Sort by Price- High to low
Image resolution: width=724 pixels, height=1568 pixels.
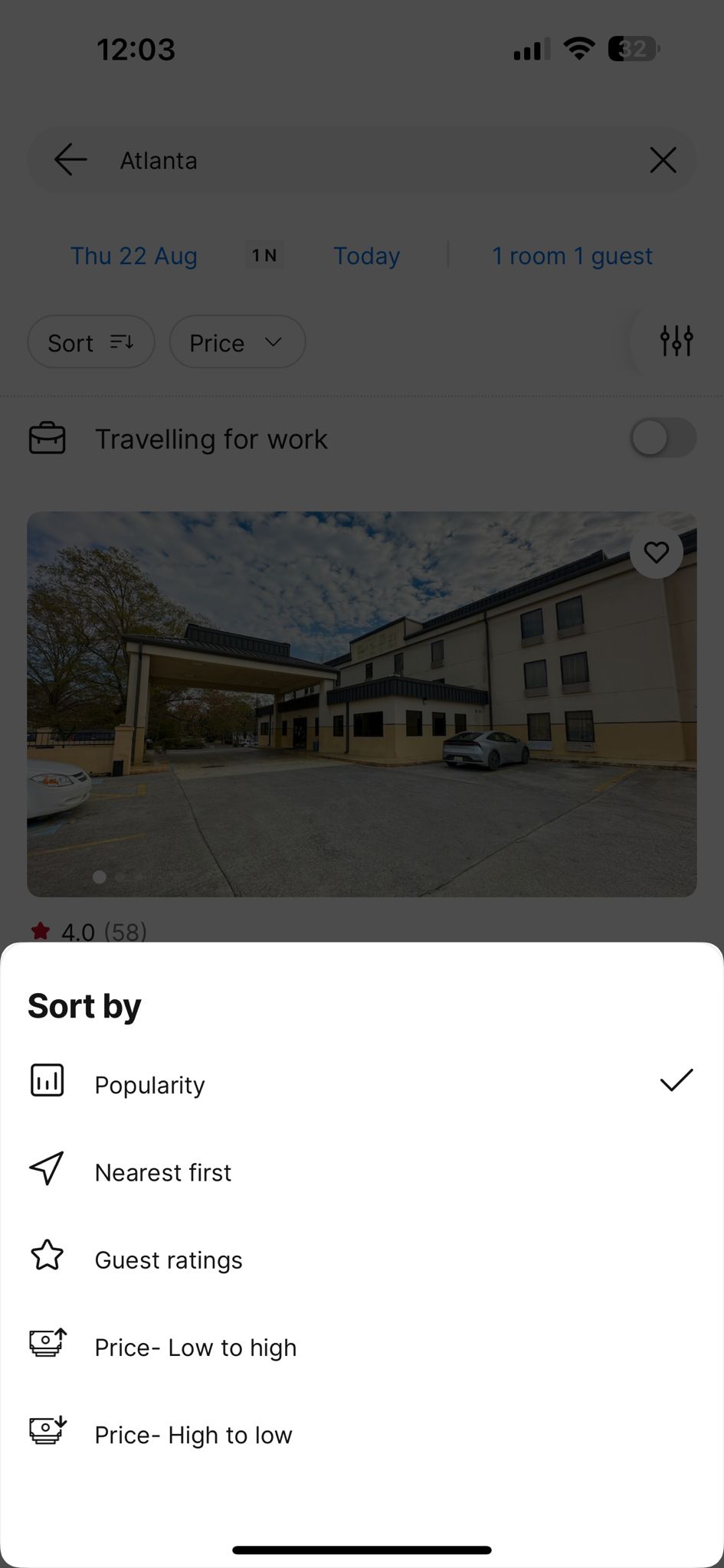click(x=193, y=1435)
